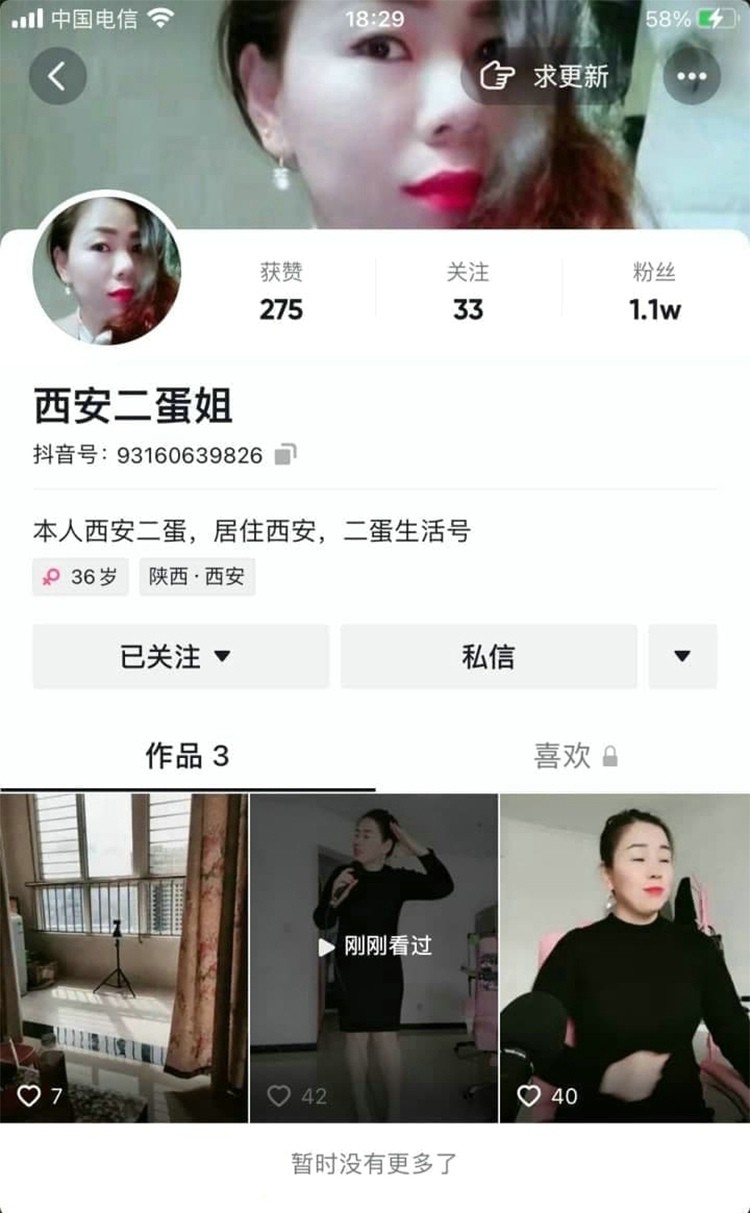Expand the arrow next to 私信
750x1213 pixels.
tap(682, 657)
